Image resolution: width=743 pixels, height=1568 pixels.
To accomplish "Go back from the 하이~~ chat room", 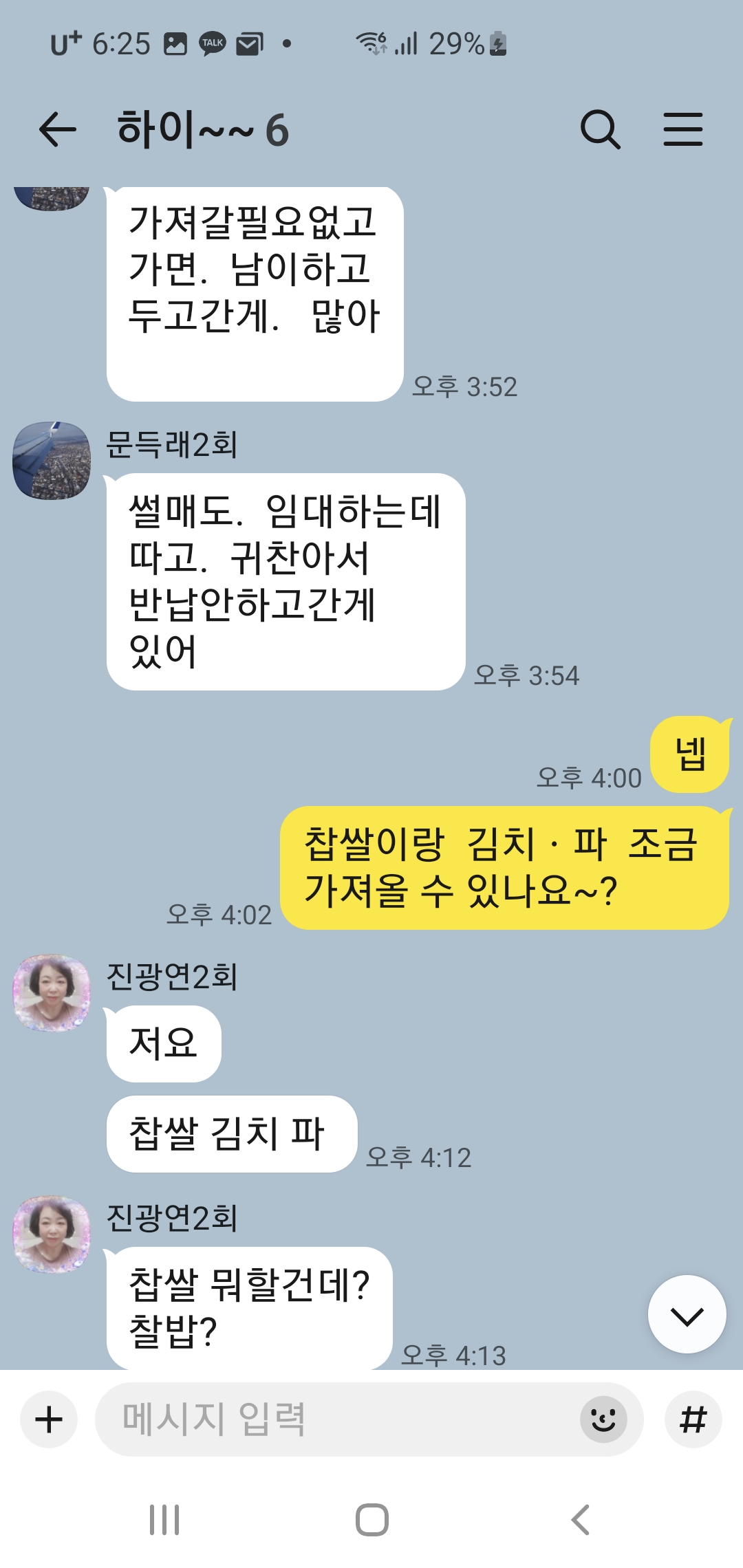I will [57, 130].
